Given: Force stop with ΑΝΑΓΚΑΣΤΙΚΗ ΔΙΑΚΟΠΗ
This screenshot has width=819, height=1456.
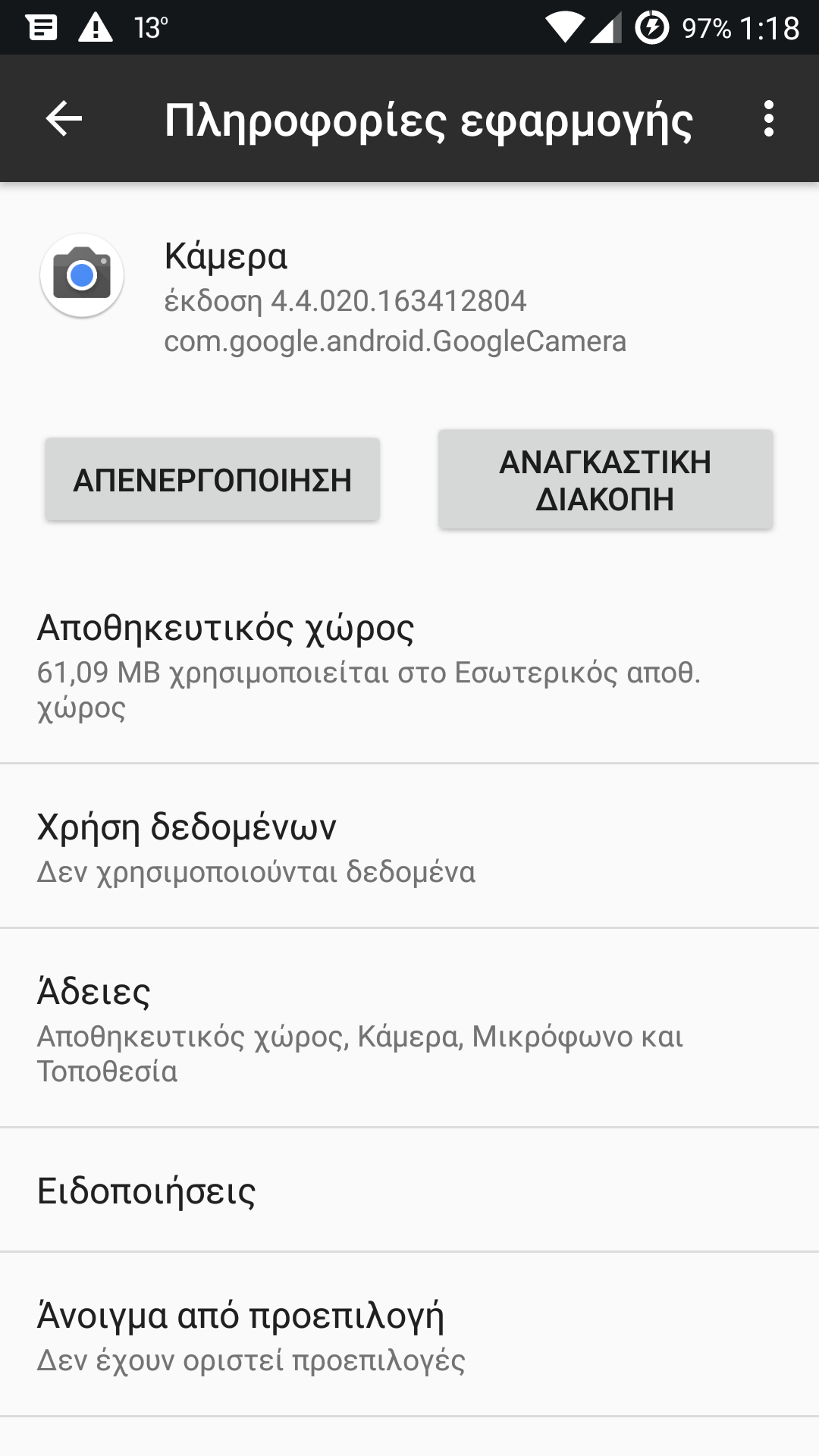Looking at the screenshot, I should [x=605, y=480].
